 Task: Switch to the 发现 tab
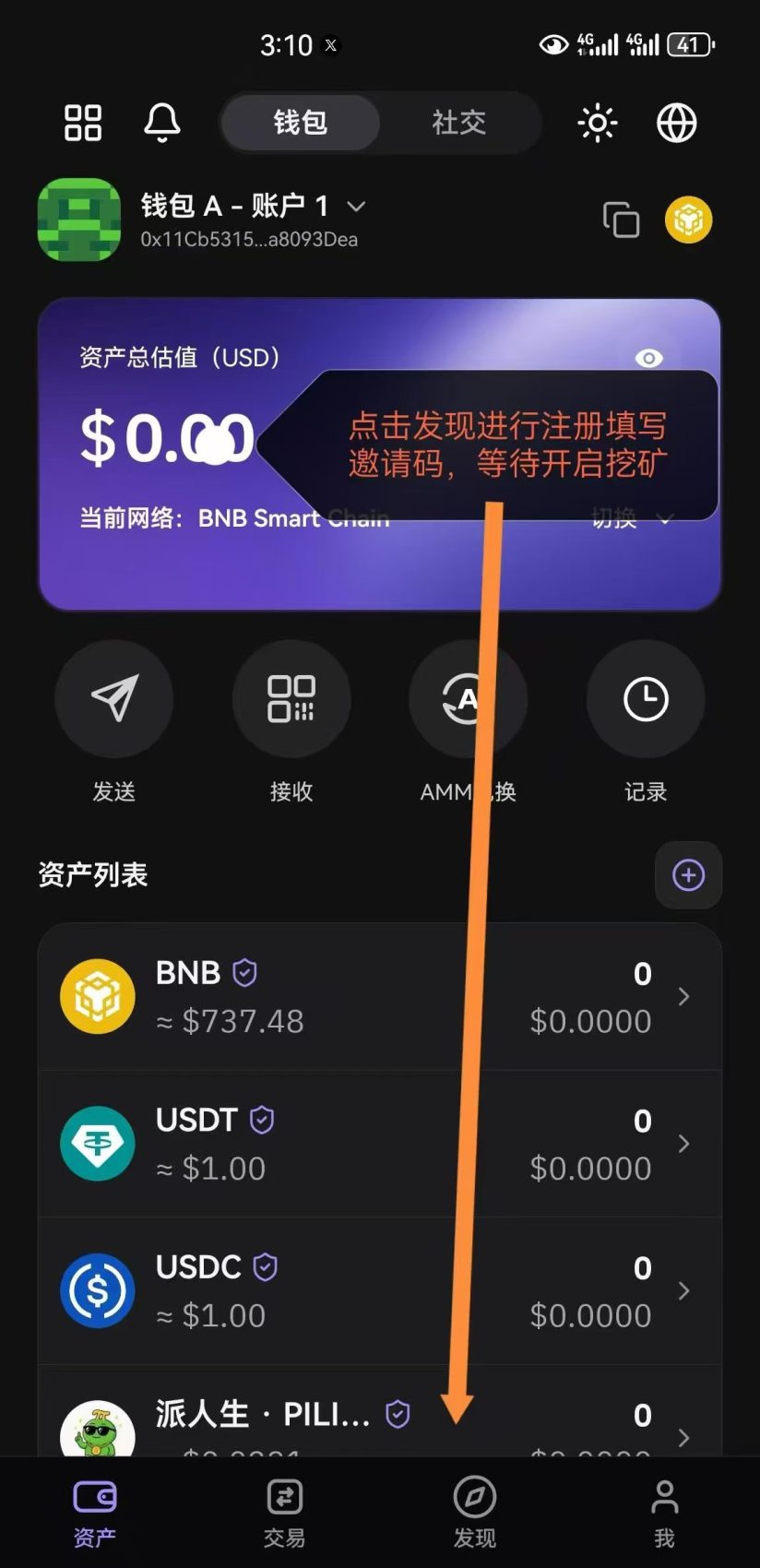[475, 1513]
